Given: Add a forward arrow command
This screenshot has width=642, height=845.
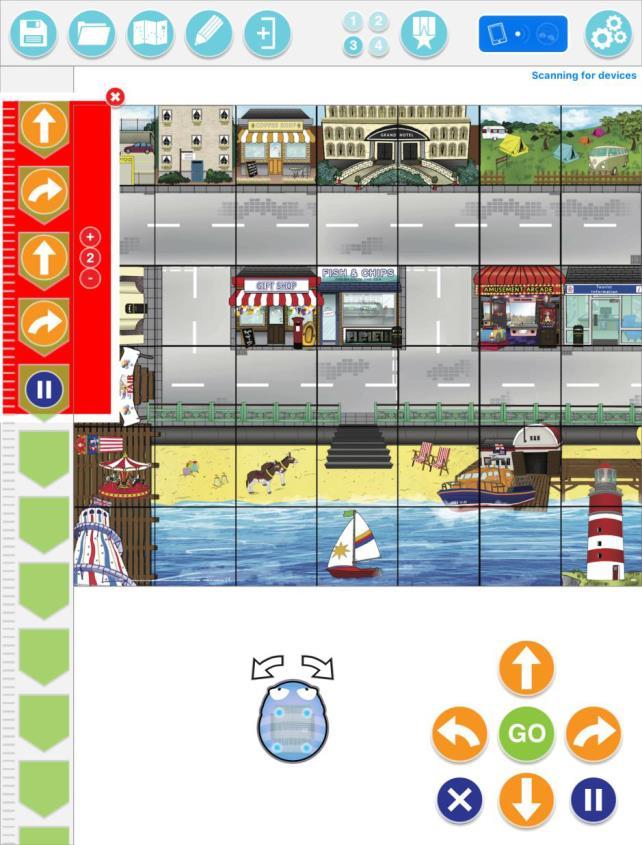Looking at the screenshot, I should click(x=526, y=669).
